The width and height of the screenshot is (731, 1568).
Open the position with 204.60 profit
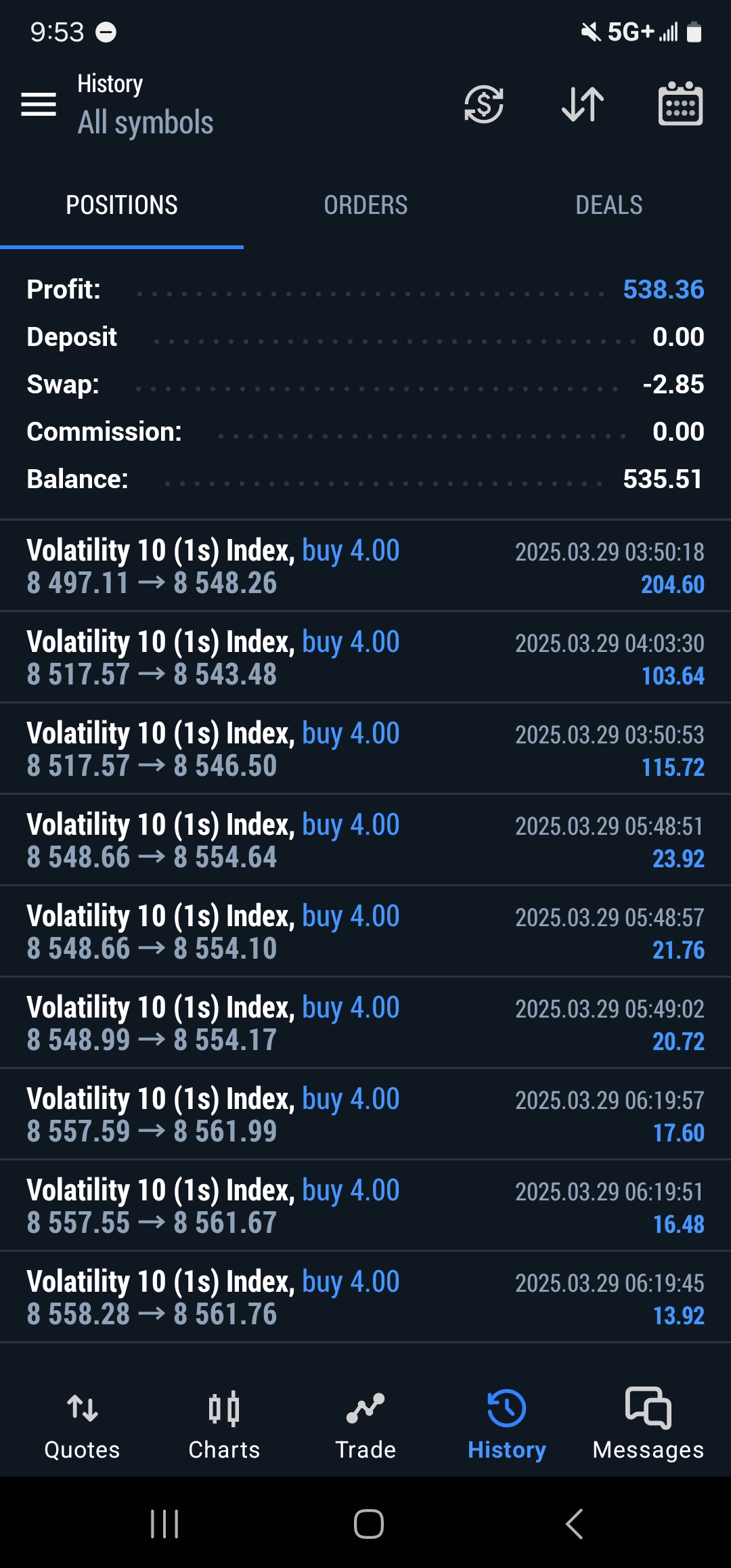365,566
